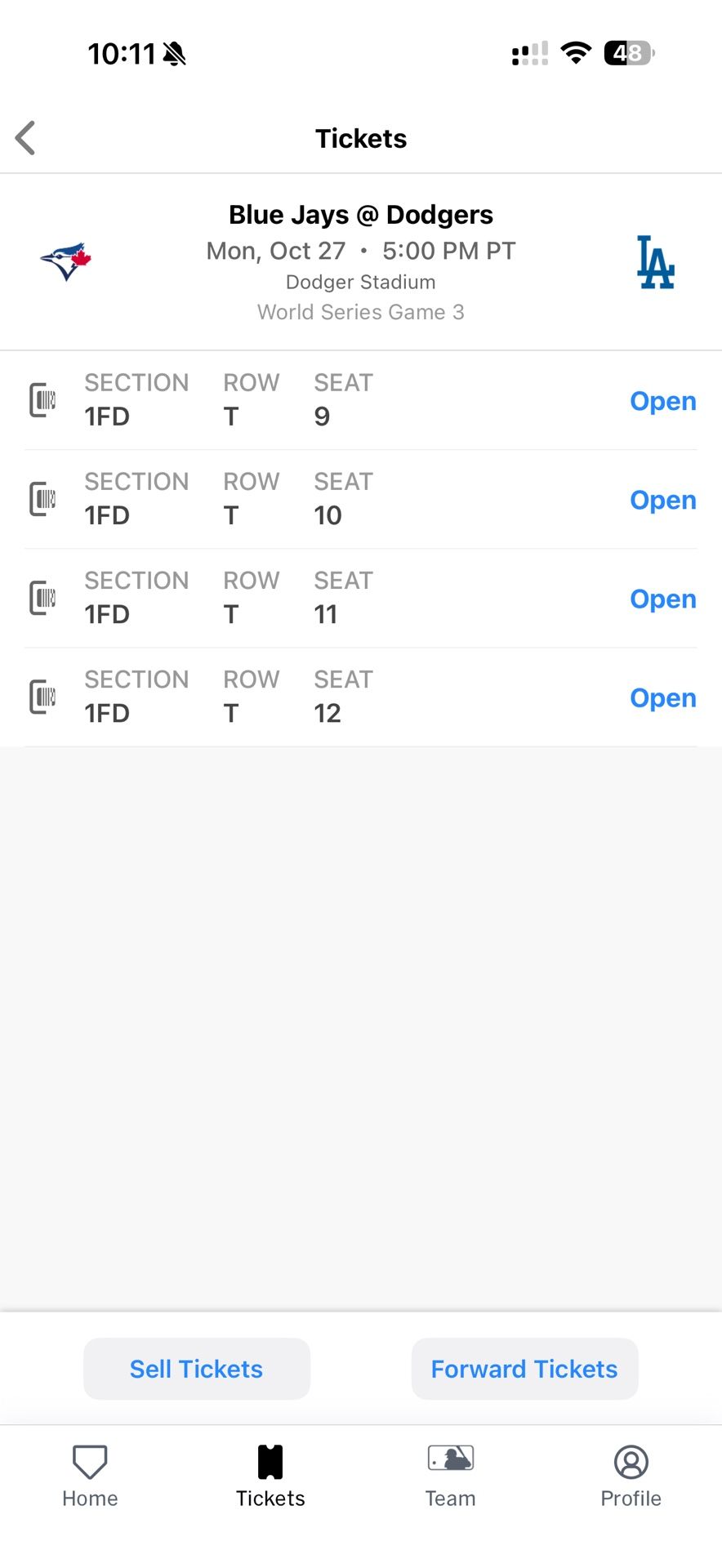
Task: Go back using the left chevron arrow
Action: (x=25, y=137)
